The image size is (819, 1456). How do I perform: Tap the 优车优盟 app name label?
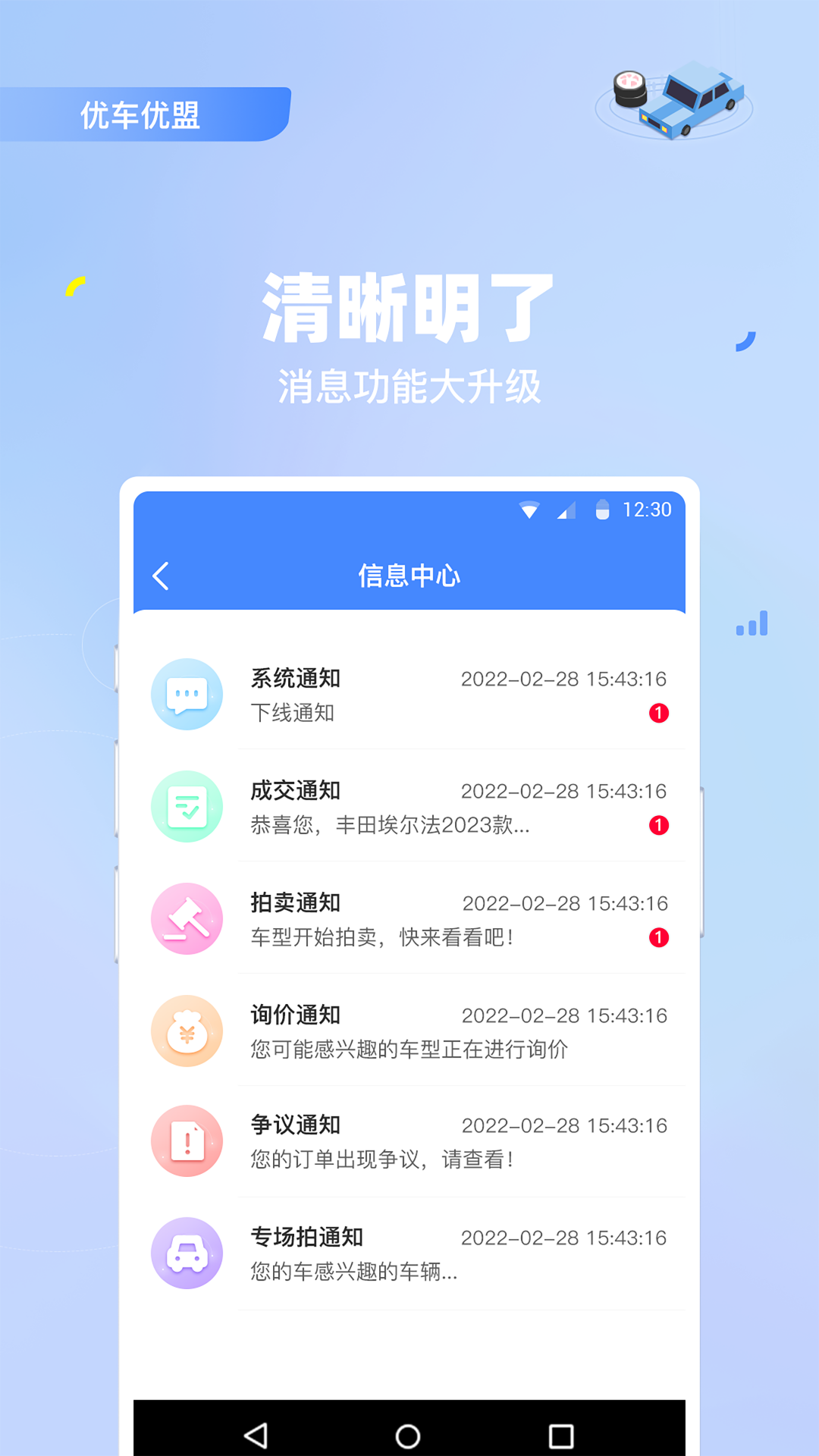pos(140,115)
